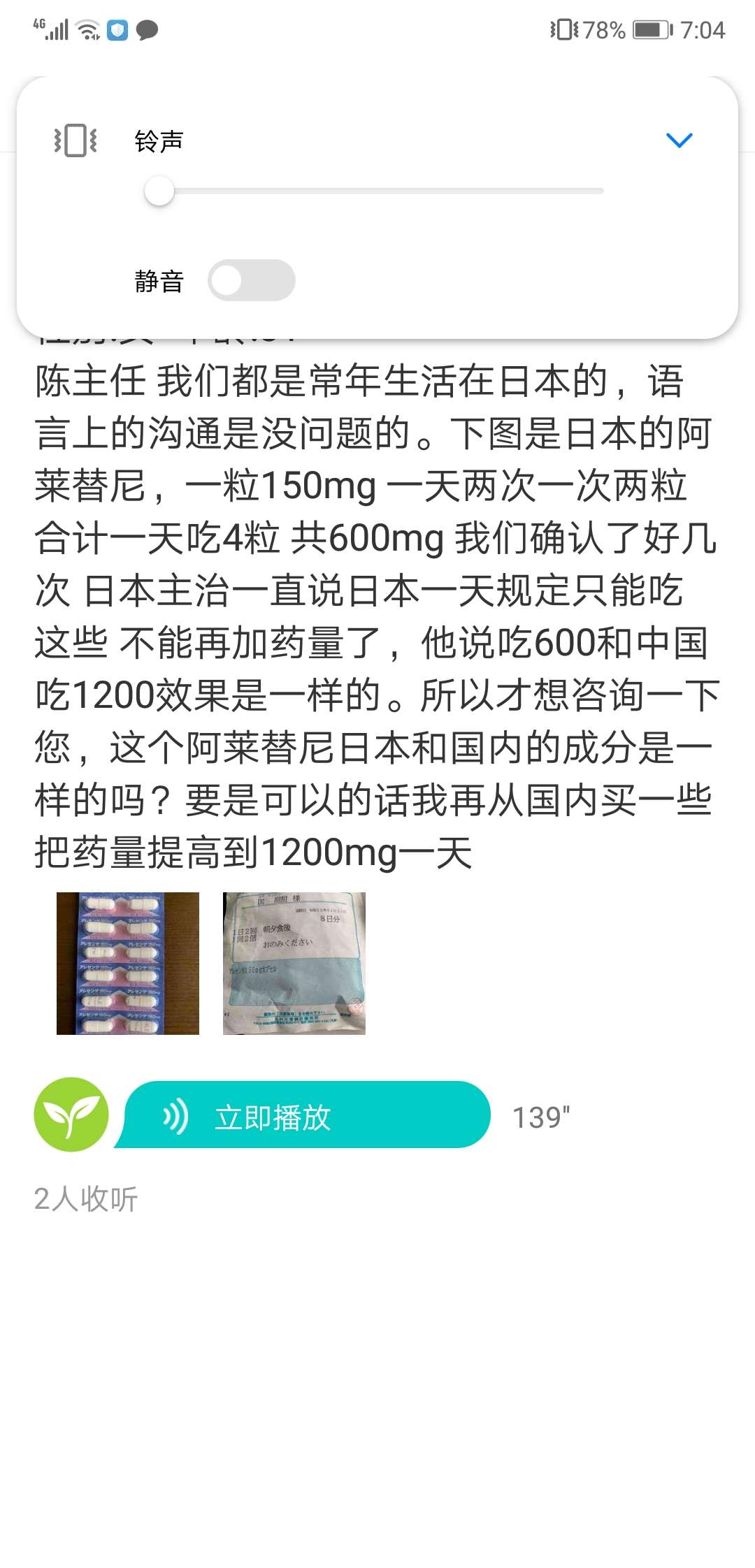Tap the blue shield notification icon
755x1568 pixels.
point(117,30)
